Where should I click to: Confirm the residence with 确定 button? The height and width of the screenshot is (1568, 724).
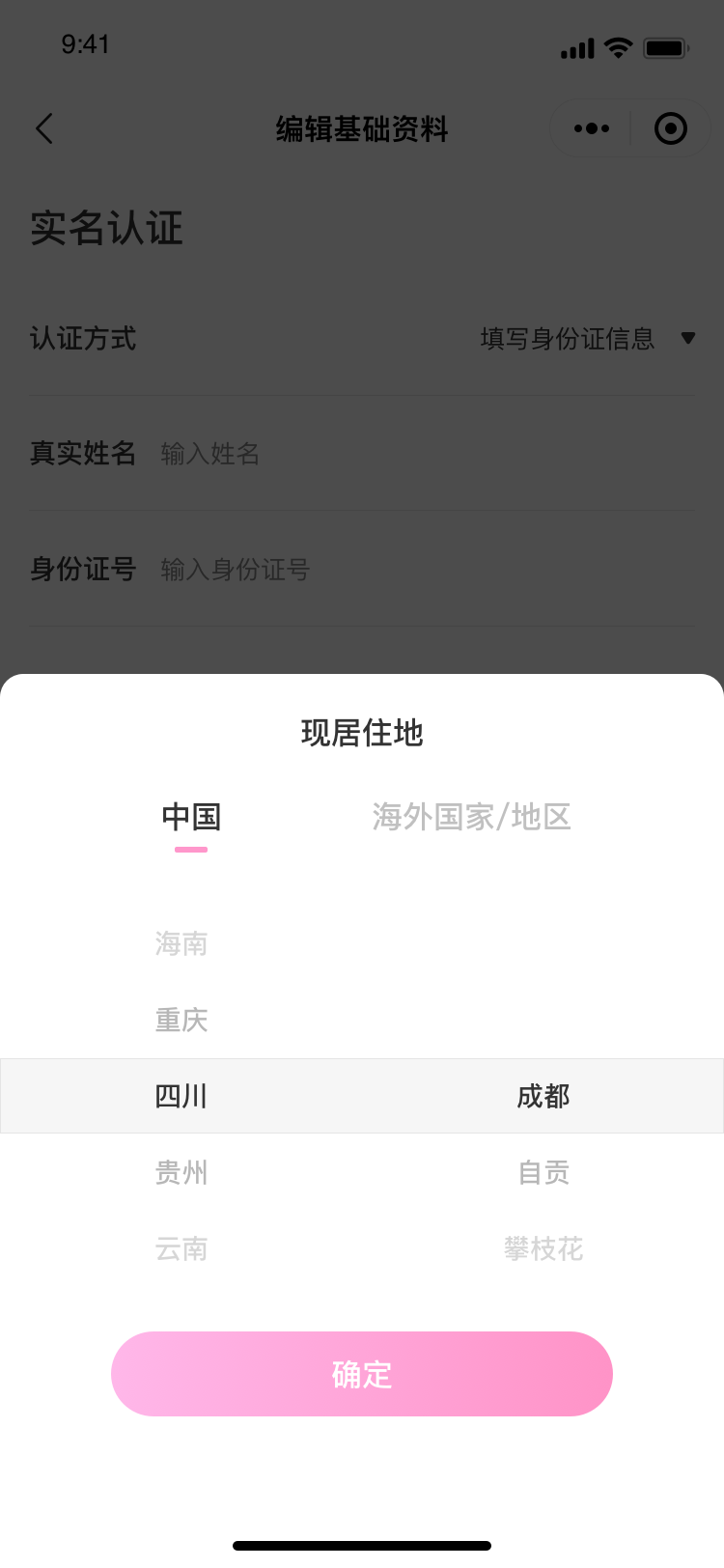[x=362, y=1373]
